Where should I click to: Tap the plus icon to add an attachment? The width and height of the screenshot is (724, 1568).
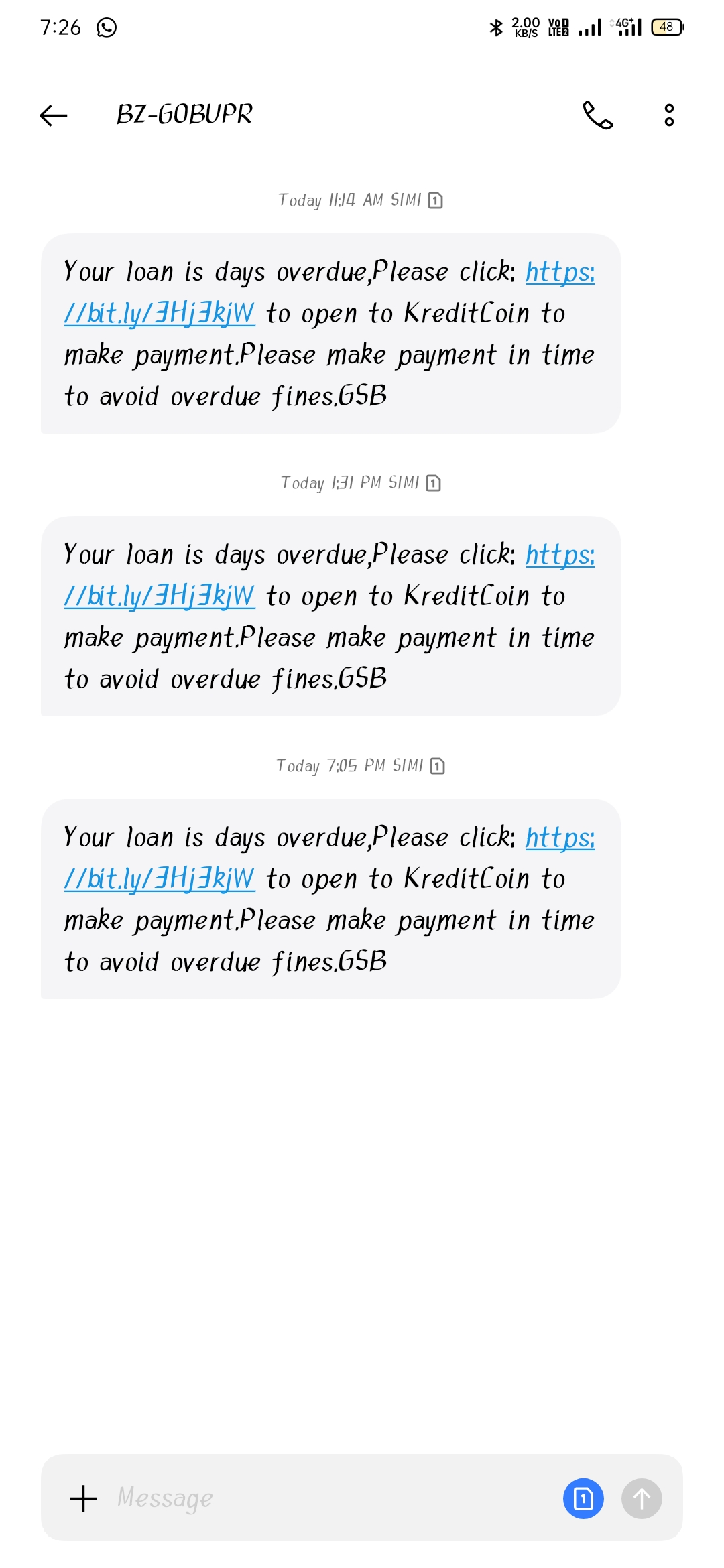tap(83, 1498)
